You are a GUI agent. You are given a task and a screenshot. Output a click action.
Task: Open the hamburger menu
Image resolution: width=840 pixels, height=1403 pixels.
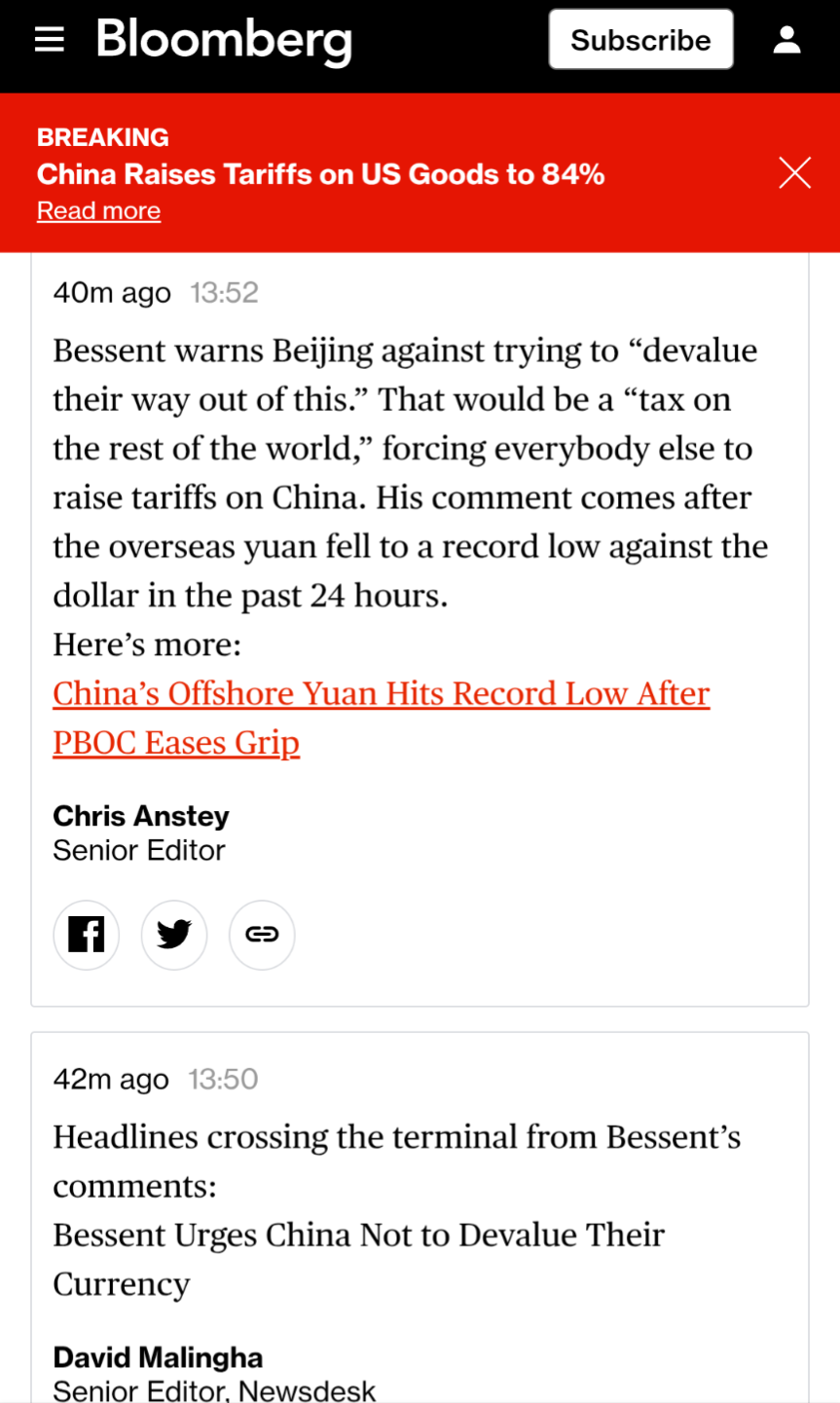click(x=49, y=40)
